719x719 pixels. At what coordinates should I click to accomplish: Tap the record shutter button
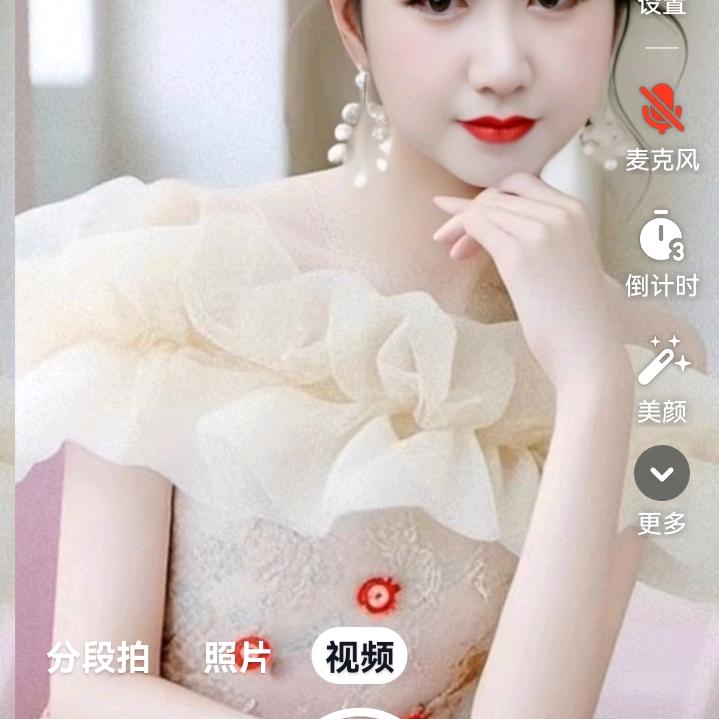pos(359,713)
